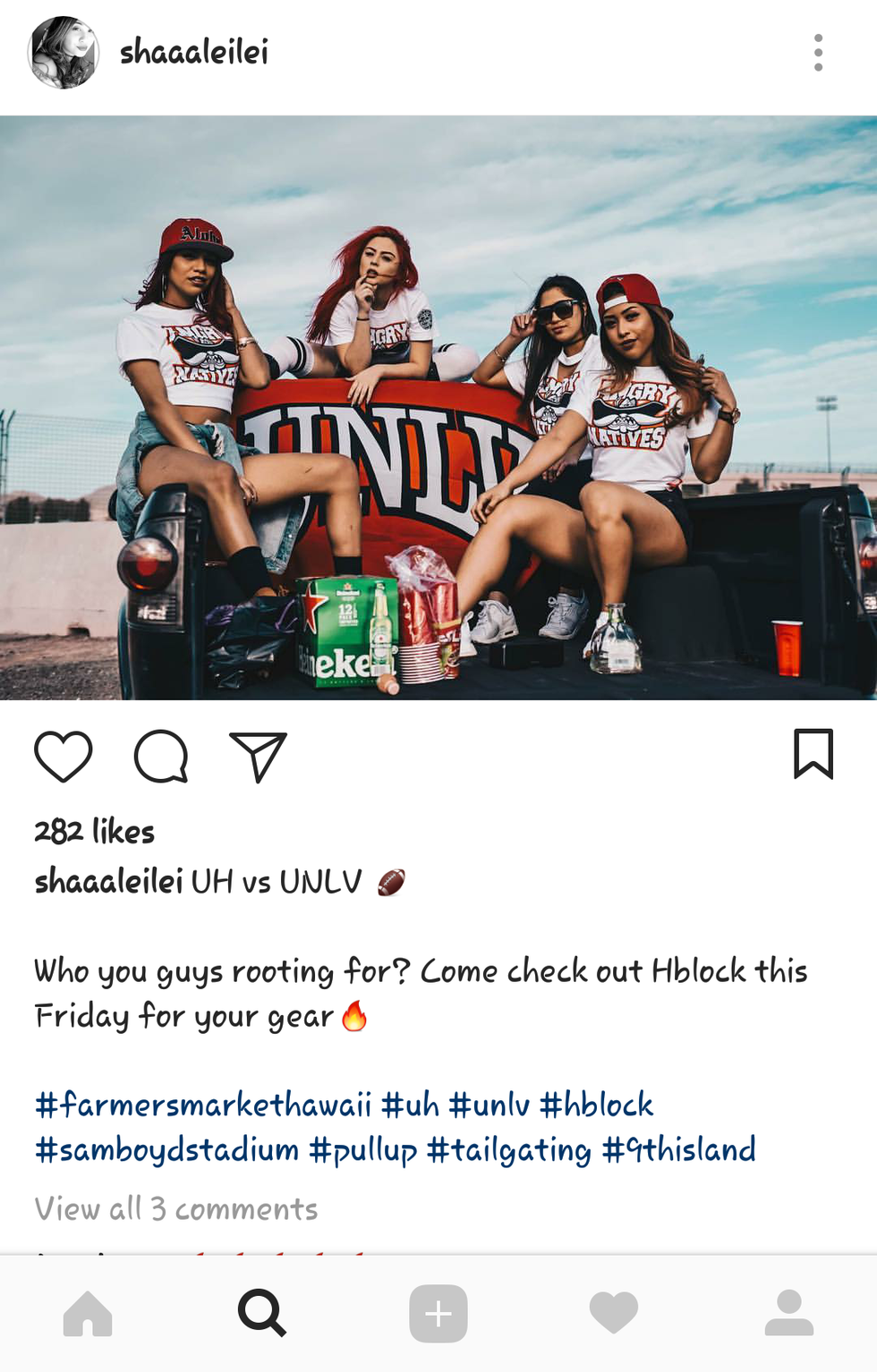This screenshot has width=877, height=1372.
Task: Create a new post with the plus tab
Action: click(x=438, y=1314)
